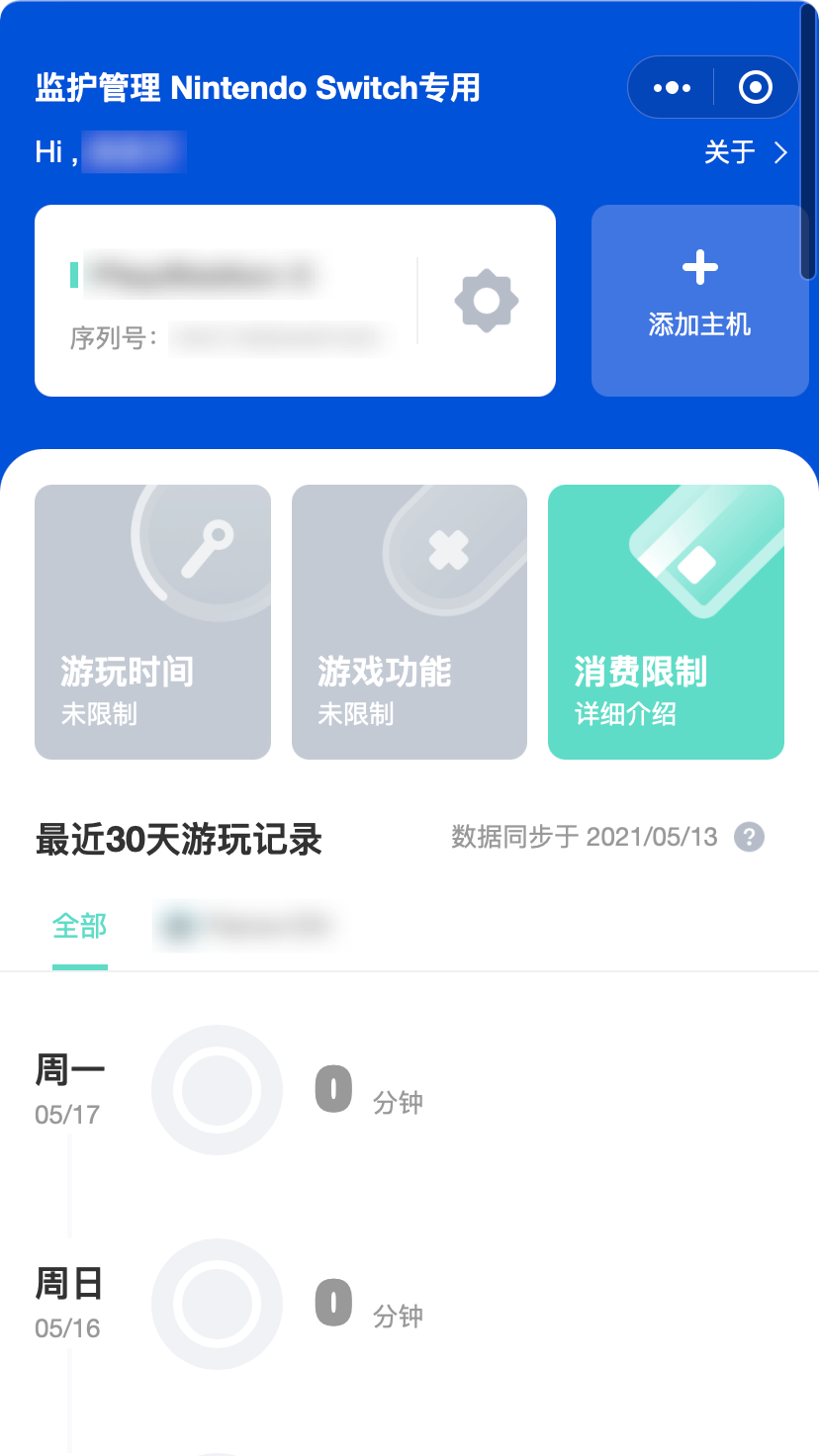Image resolution: width=819 pixels, height=1456 pixels.
Task: Open the 游玩时间 card
Action: 152,622
